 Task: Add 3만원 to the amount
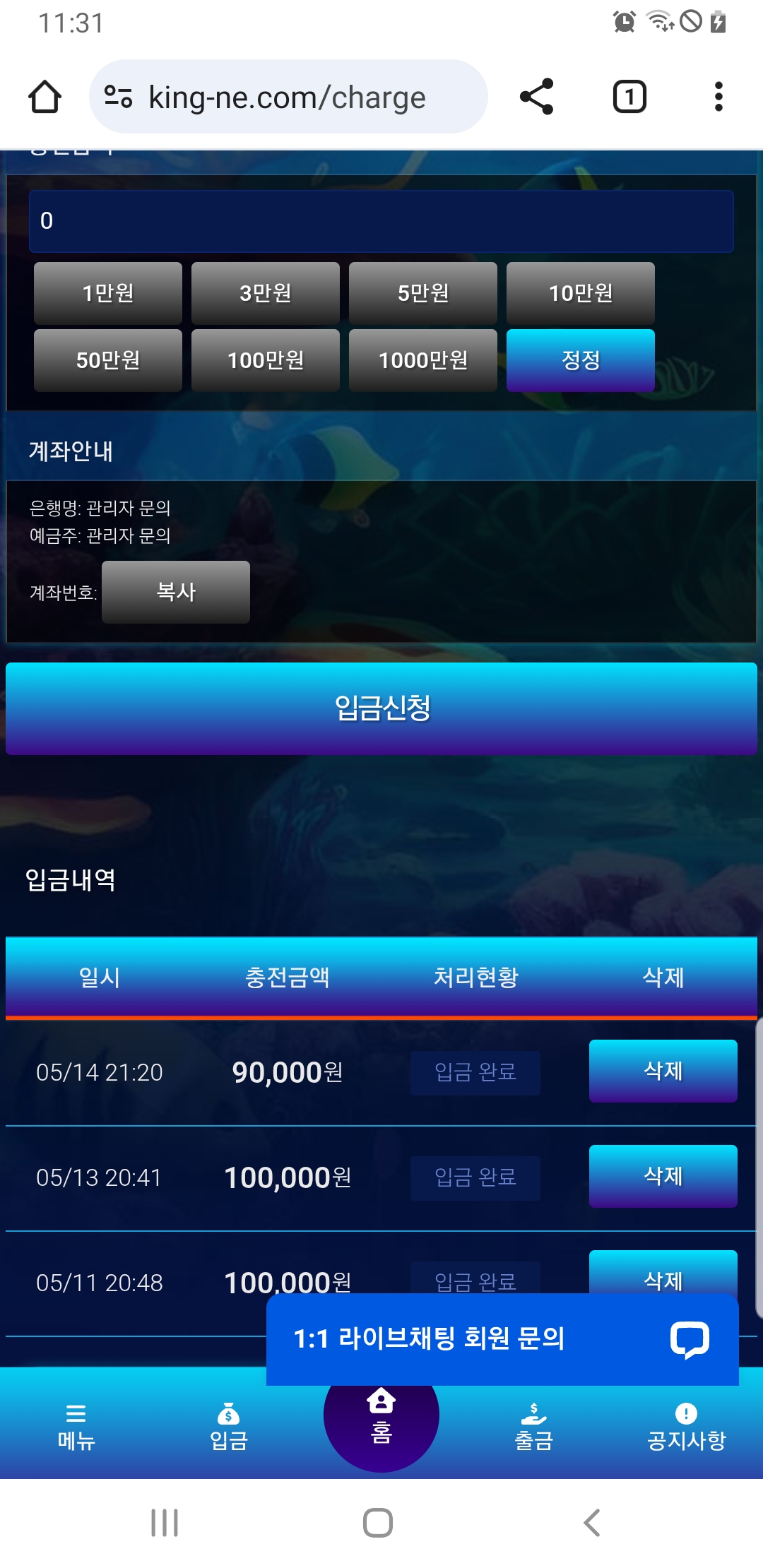point(266,293)
